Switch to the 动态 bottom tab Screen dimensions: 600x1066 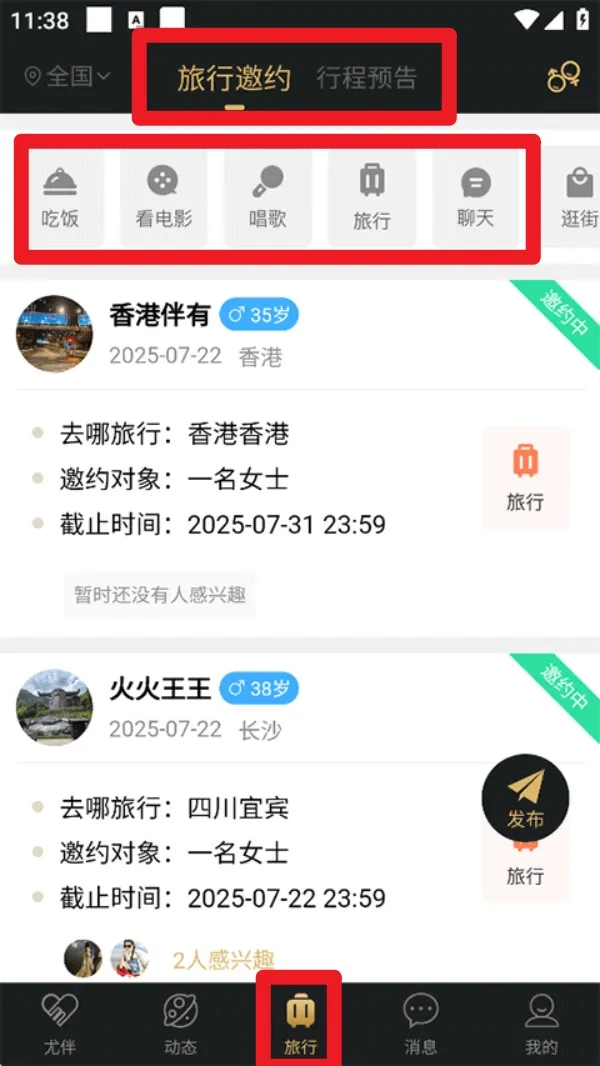(x=180, y=1022)
